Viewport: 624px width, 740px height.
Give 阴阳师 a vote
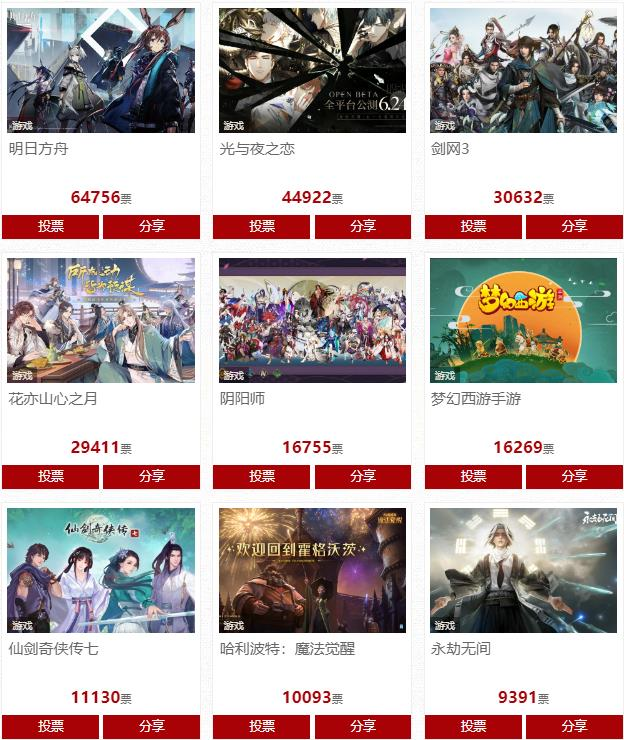tap(263, 476)
